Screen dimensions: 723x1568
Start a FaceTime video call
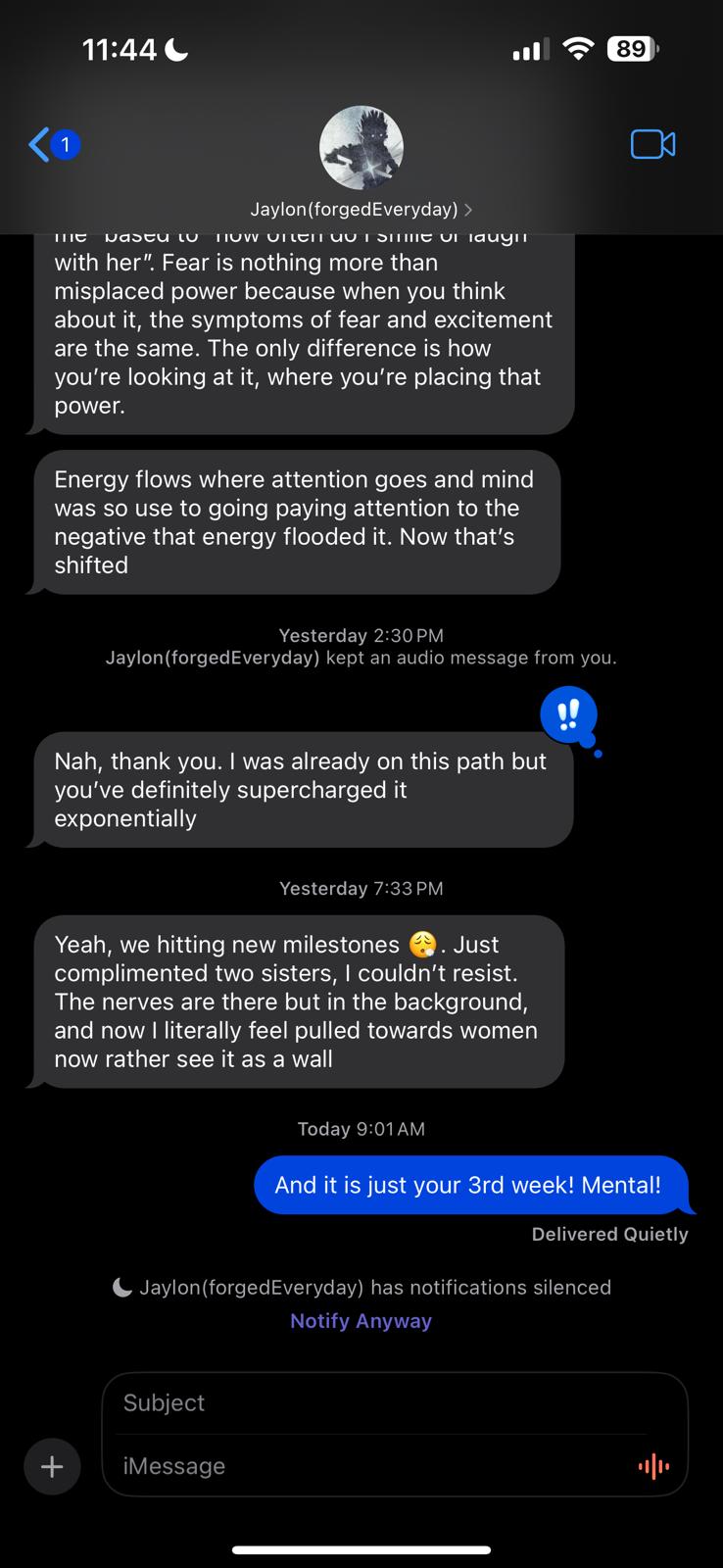point(652,144)
